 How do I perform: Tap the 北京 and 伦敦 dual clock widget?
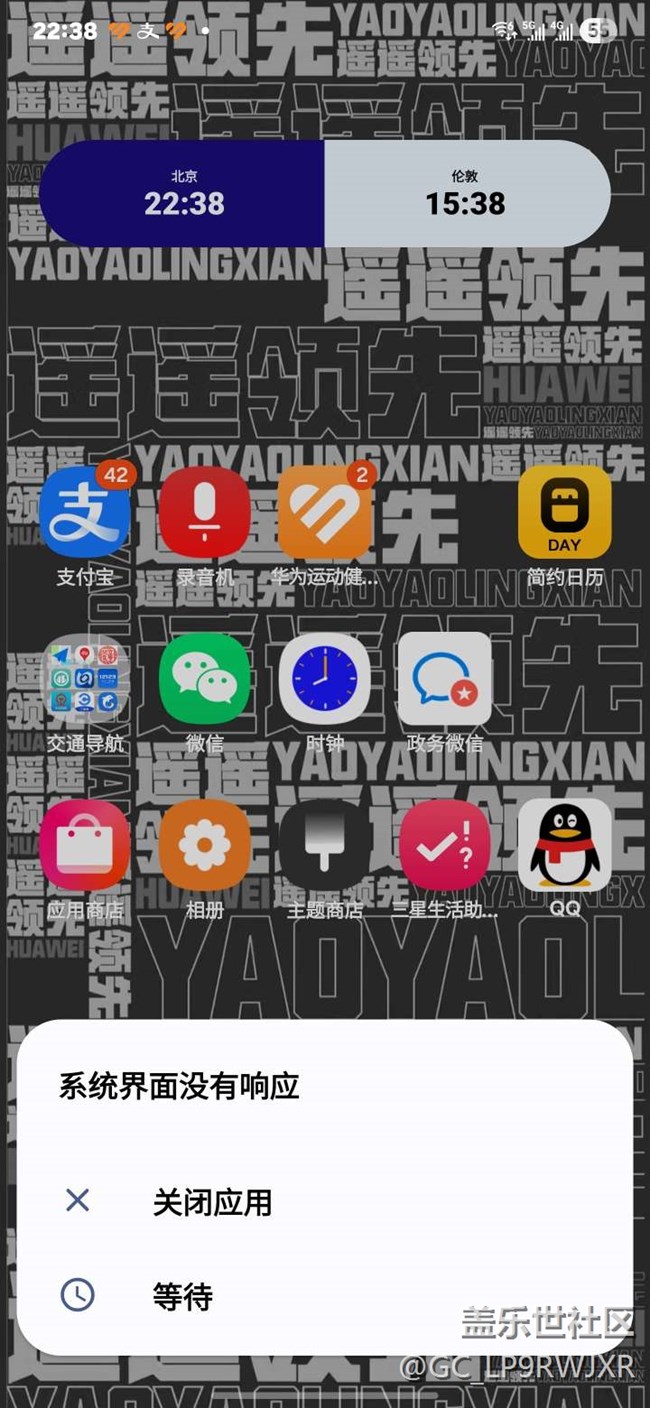[x=324, y=193]
